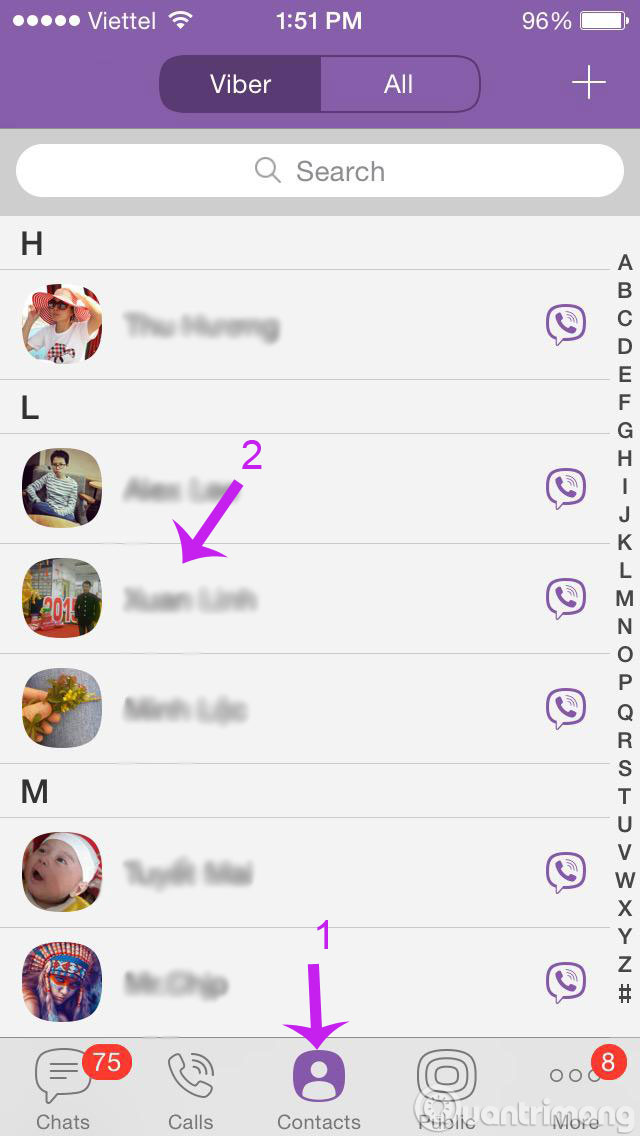Viewport: 640px width, 1136px height.
Task: Tap the Viber call icon beside Xuan Linh
Action: (x=566, y=599)
